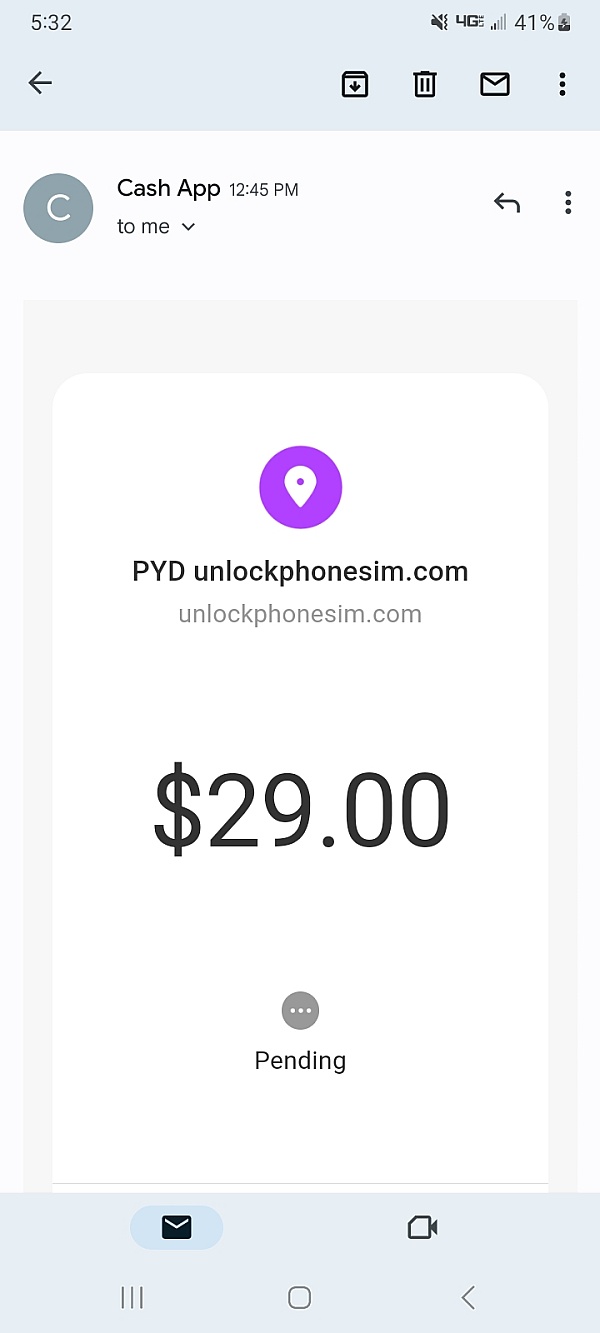Reply to Cash App message
The width and height of the screenshot is (600, 1333).
point(507,203)
